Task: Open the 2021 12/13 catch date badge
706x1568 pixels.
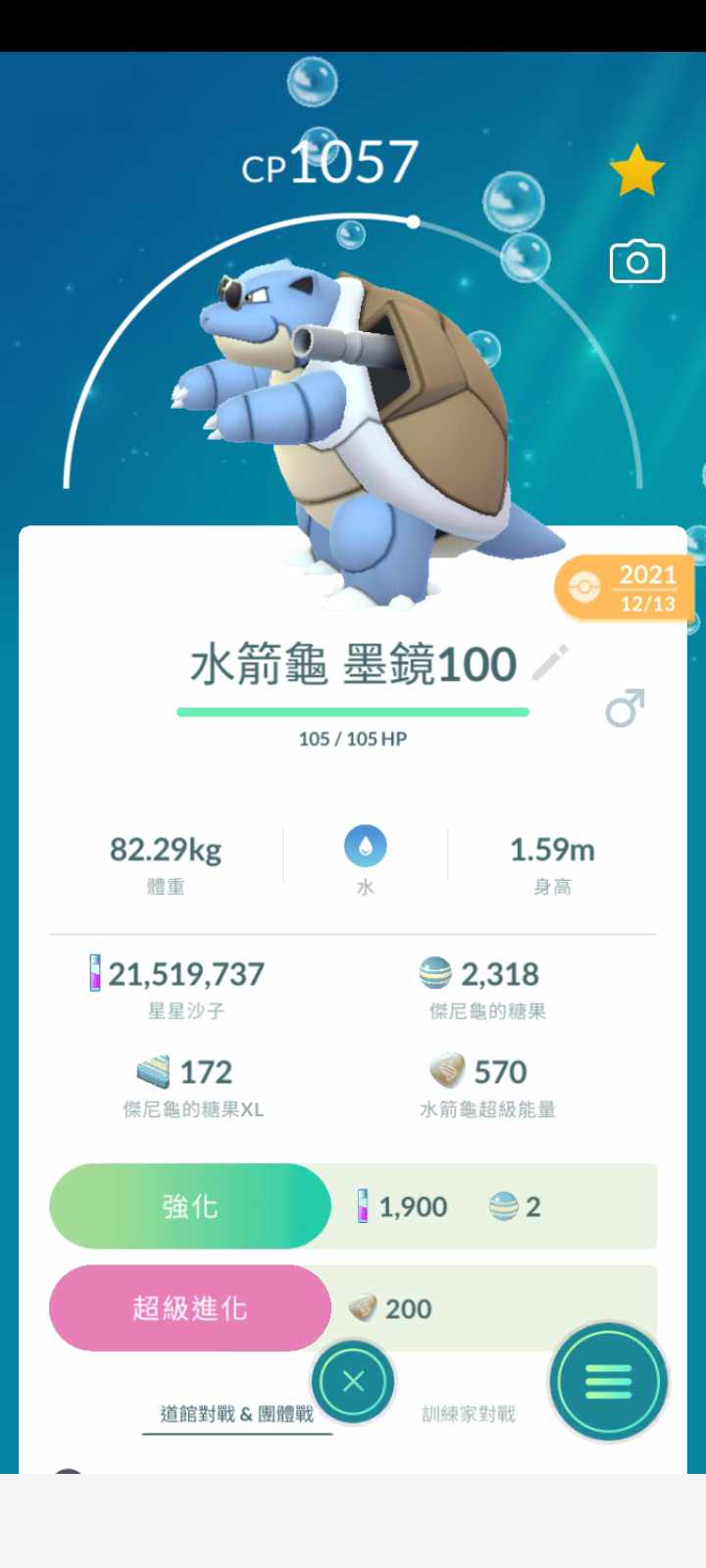Action: coord(624,588)
